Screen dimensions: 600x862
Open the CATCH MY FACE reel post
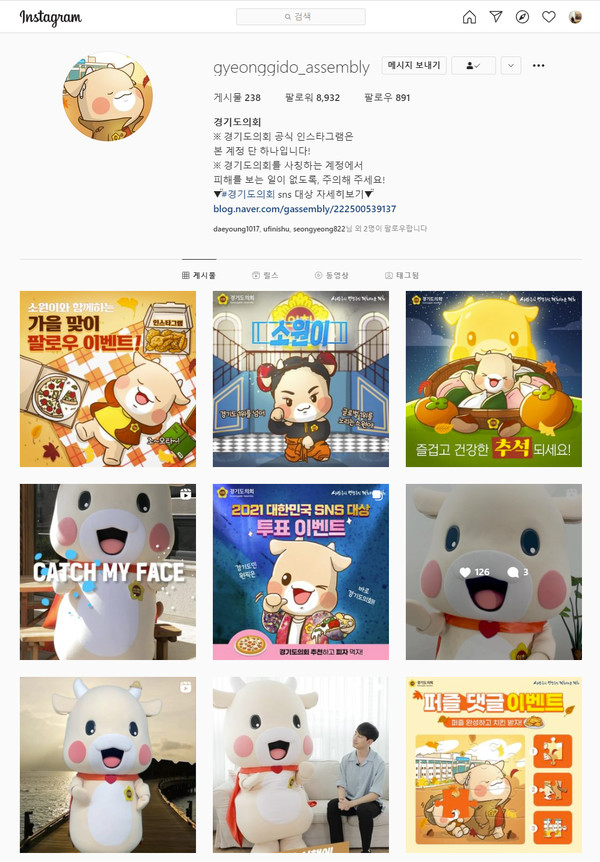coord(108,572)
